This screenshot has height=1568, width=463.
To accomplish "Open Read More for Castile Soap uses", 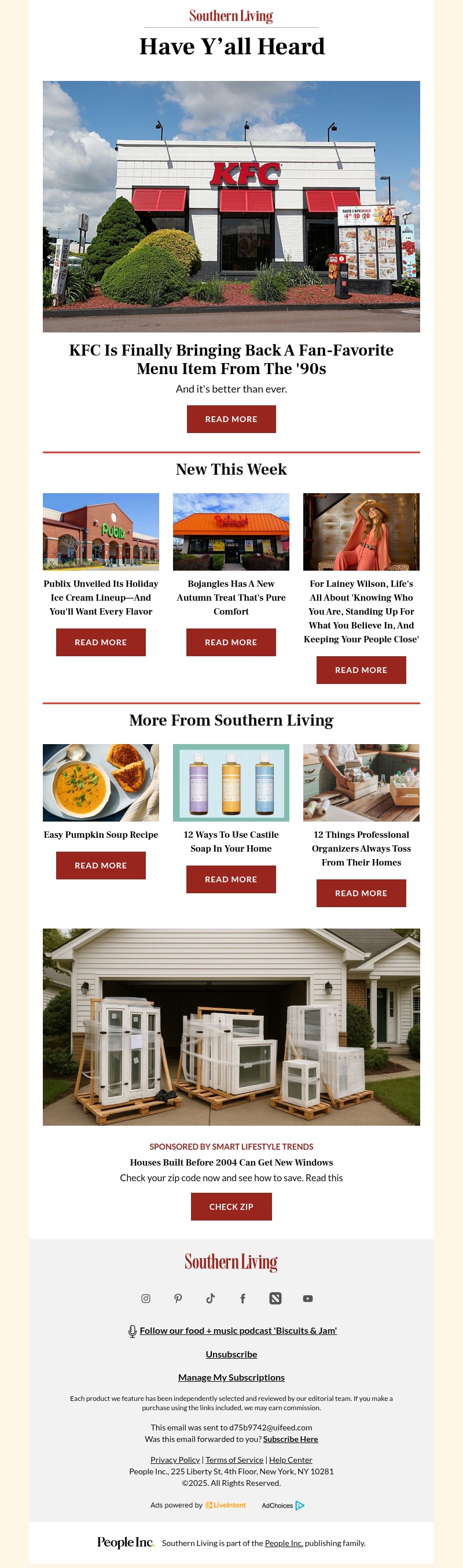I will pyautogui.click(x=231, y=879).
